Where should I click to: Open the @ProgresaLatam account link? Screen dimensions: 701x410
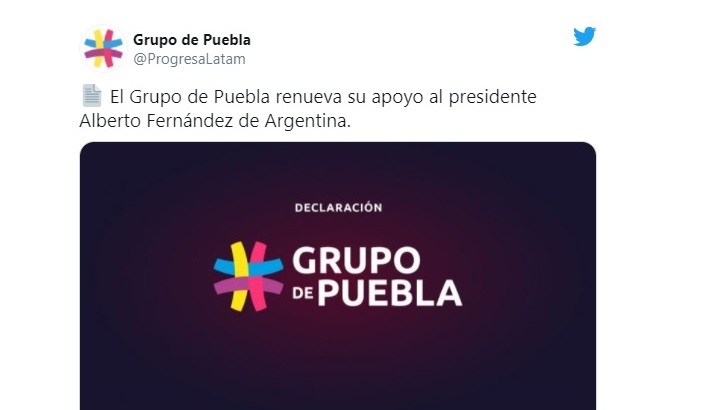[x=189, y=59]
